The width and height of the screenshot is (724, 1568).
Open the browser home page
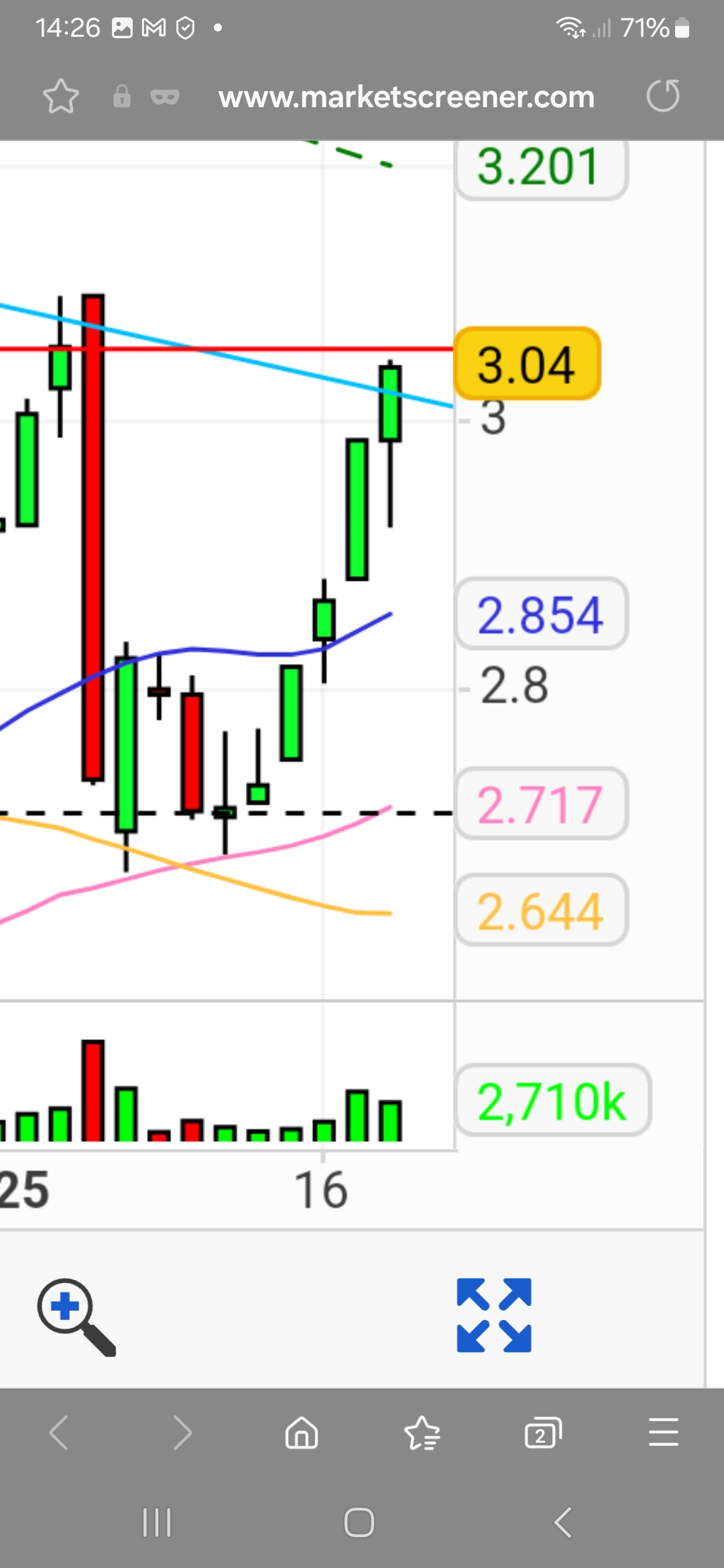coord(302,1433)
